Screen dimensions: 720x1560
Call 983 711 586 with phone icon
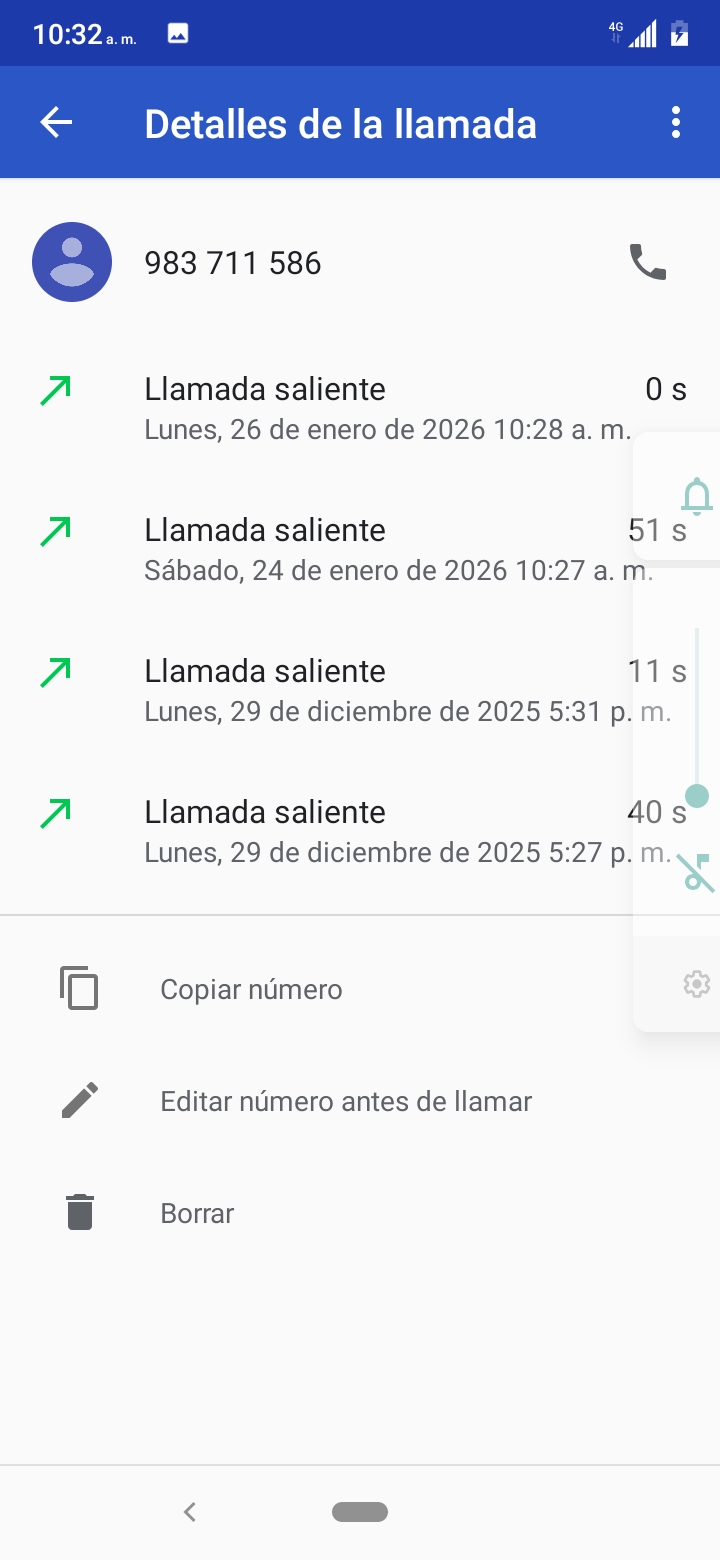point(647,263)
